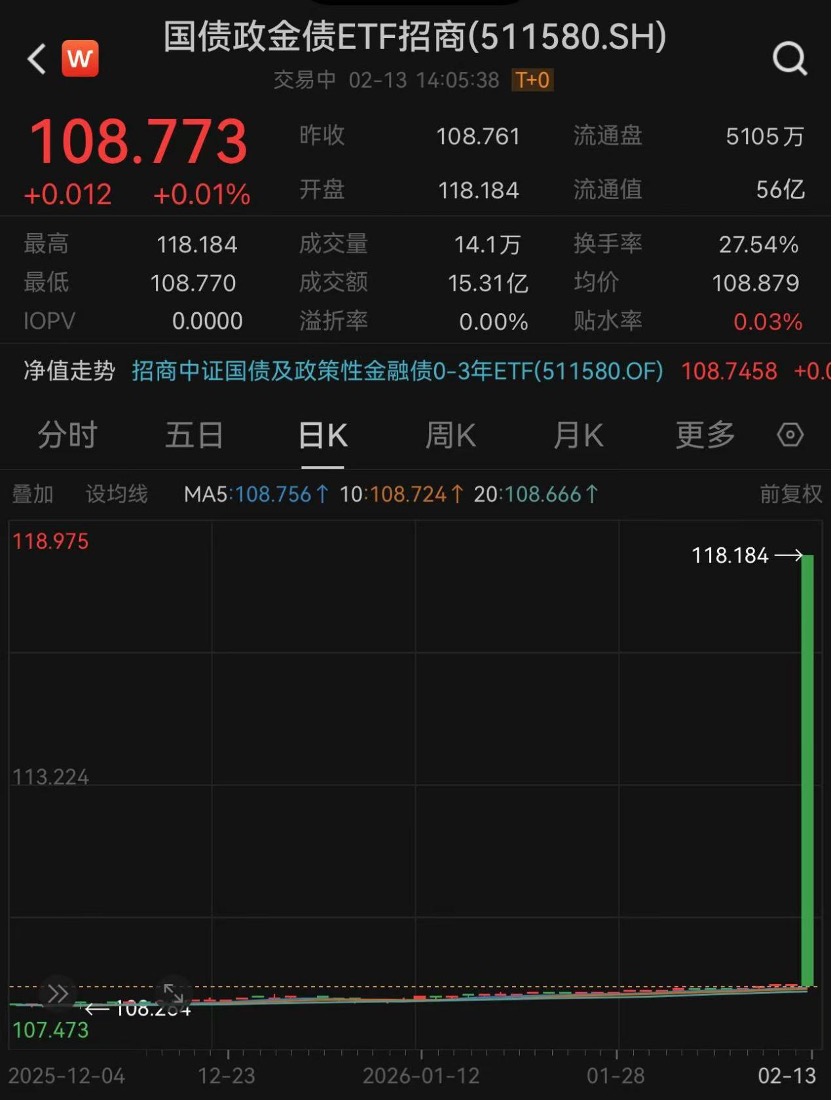The width and height of the screenshot is (832, 1100).
Task: Switch to the 五日 chart tab
Action: click(194, 435)
